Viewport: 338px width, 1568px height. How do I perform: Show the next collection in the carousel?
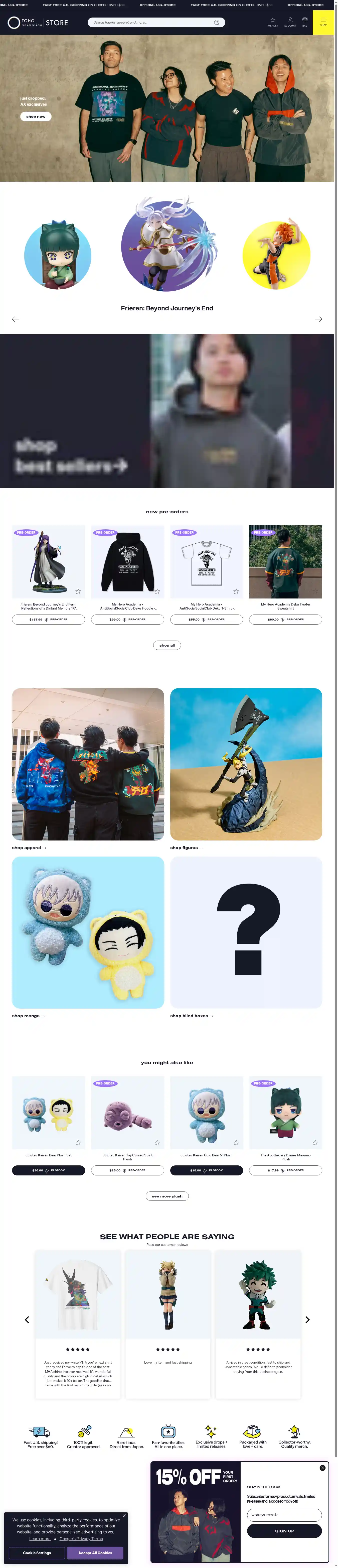pos(318,319)
